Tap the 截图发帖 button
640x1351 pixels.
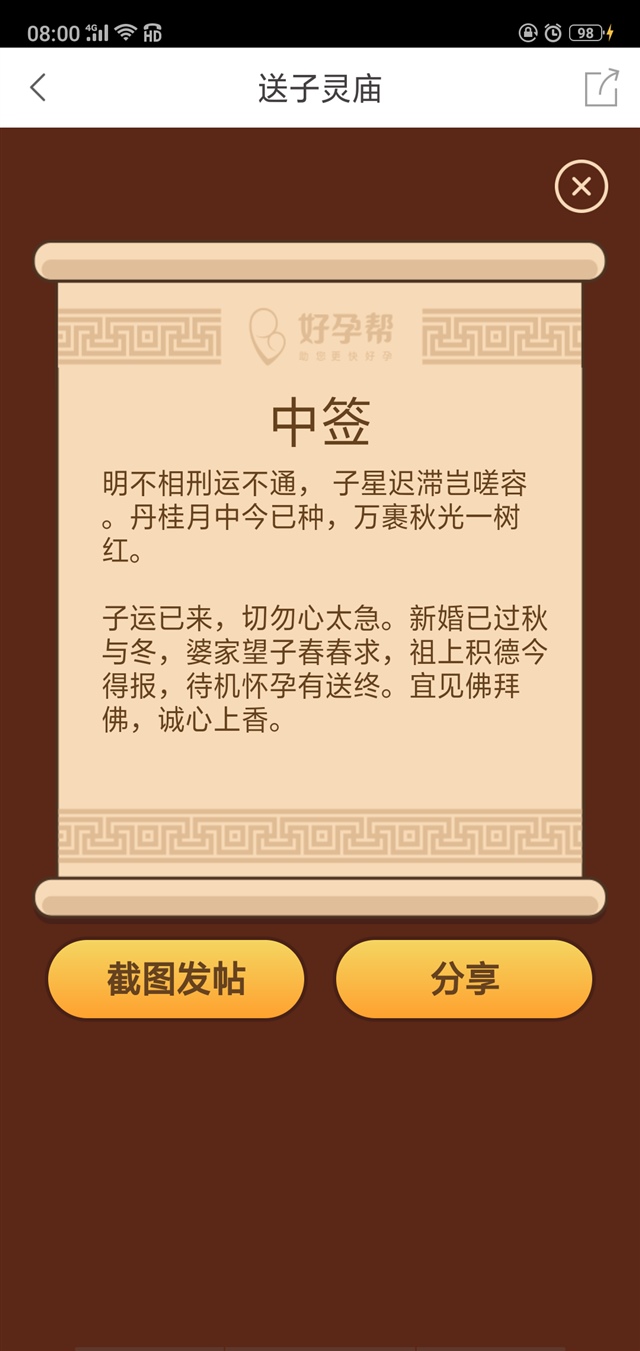pyautogui.click(x=176, y=979)
